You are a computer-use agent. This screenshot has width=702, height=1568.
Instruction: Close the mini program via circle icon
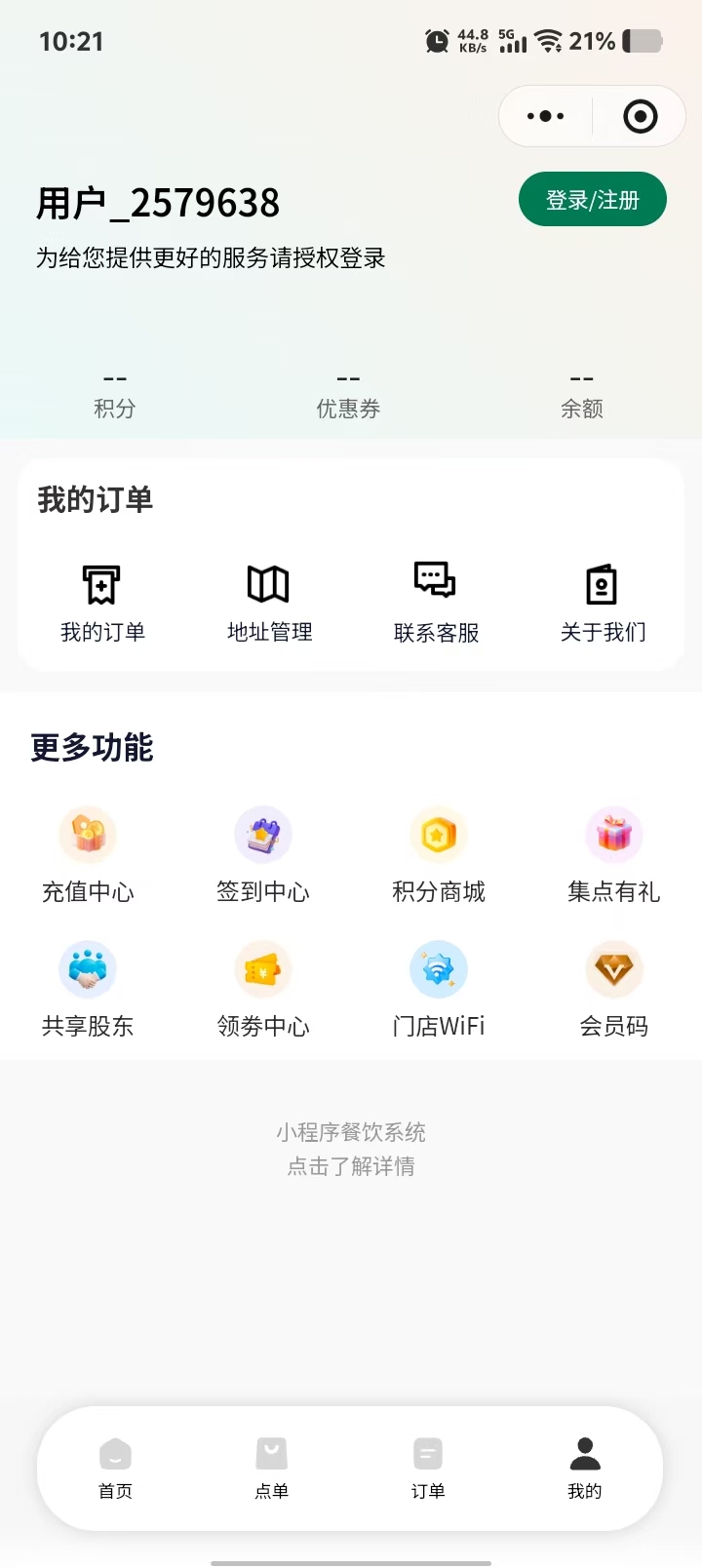[x=640, y=117]
